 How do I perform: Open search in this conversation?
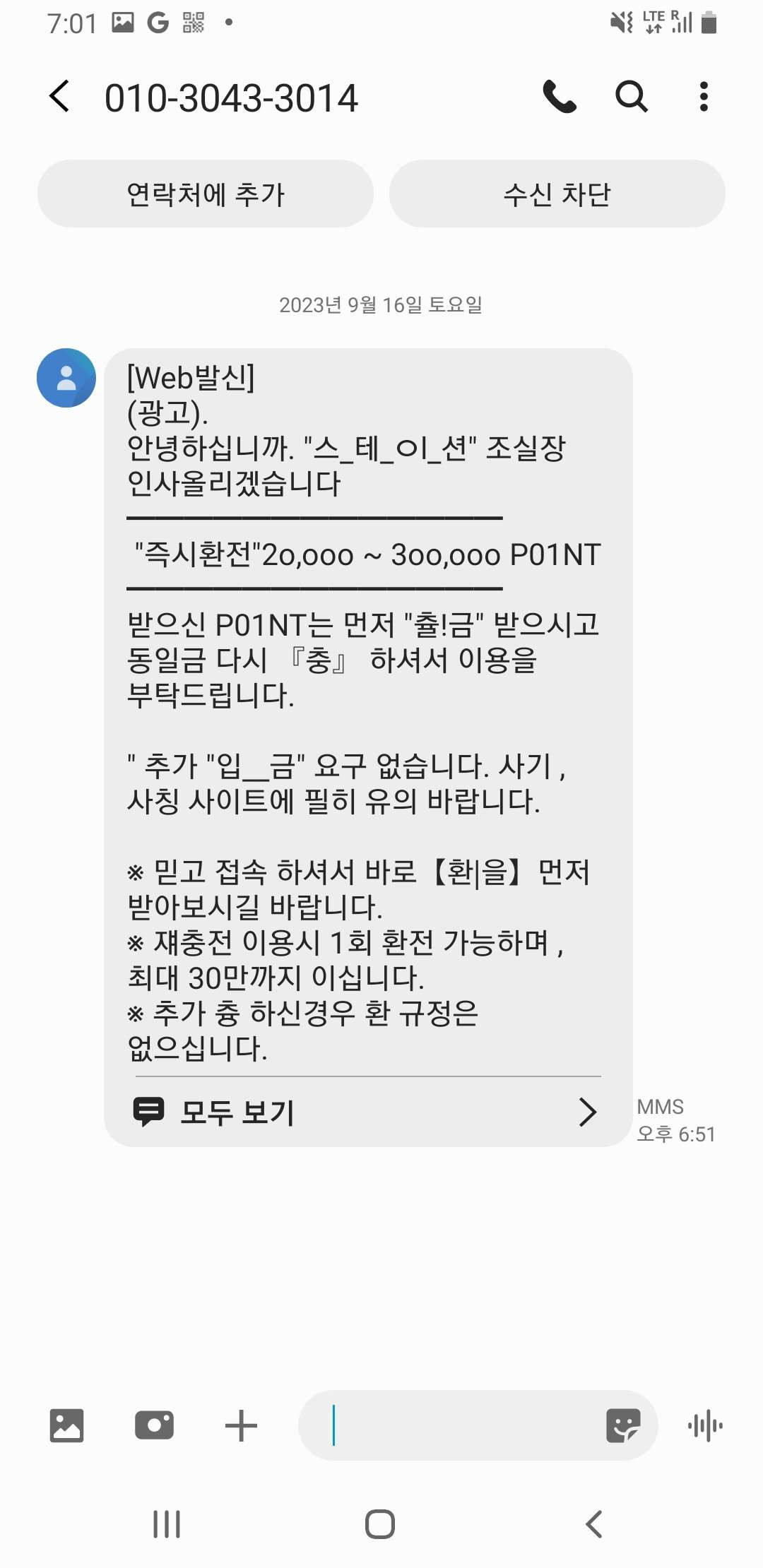click(632, 97)
